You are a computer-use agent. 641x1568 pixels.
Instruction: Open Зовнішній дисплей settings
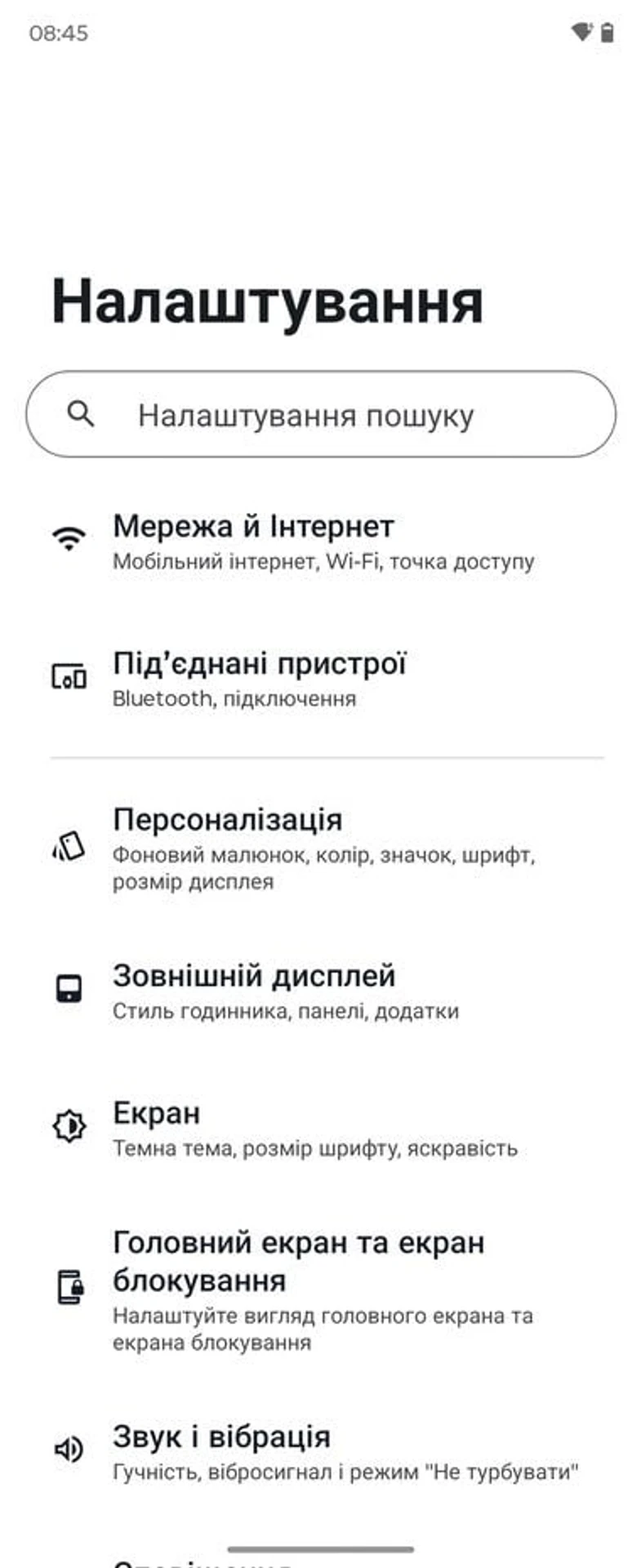[x=320, y=991]
